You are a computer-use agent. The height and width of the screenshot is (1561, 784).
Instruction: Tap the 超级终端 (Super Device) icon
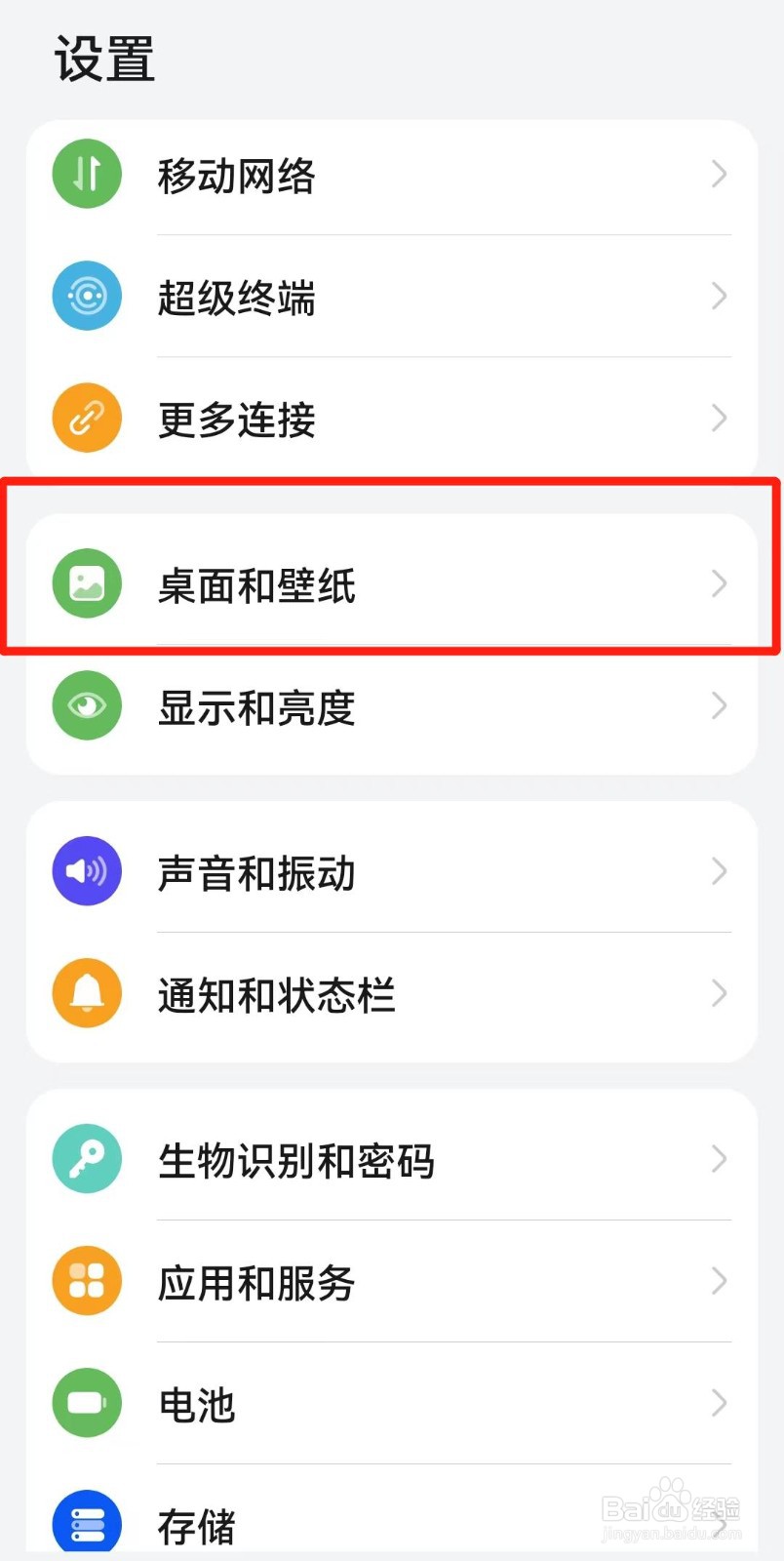[x=87, y=296]
